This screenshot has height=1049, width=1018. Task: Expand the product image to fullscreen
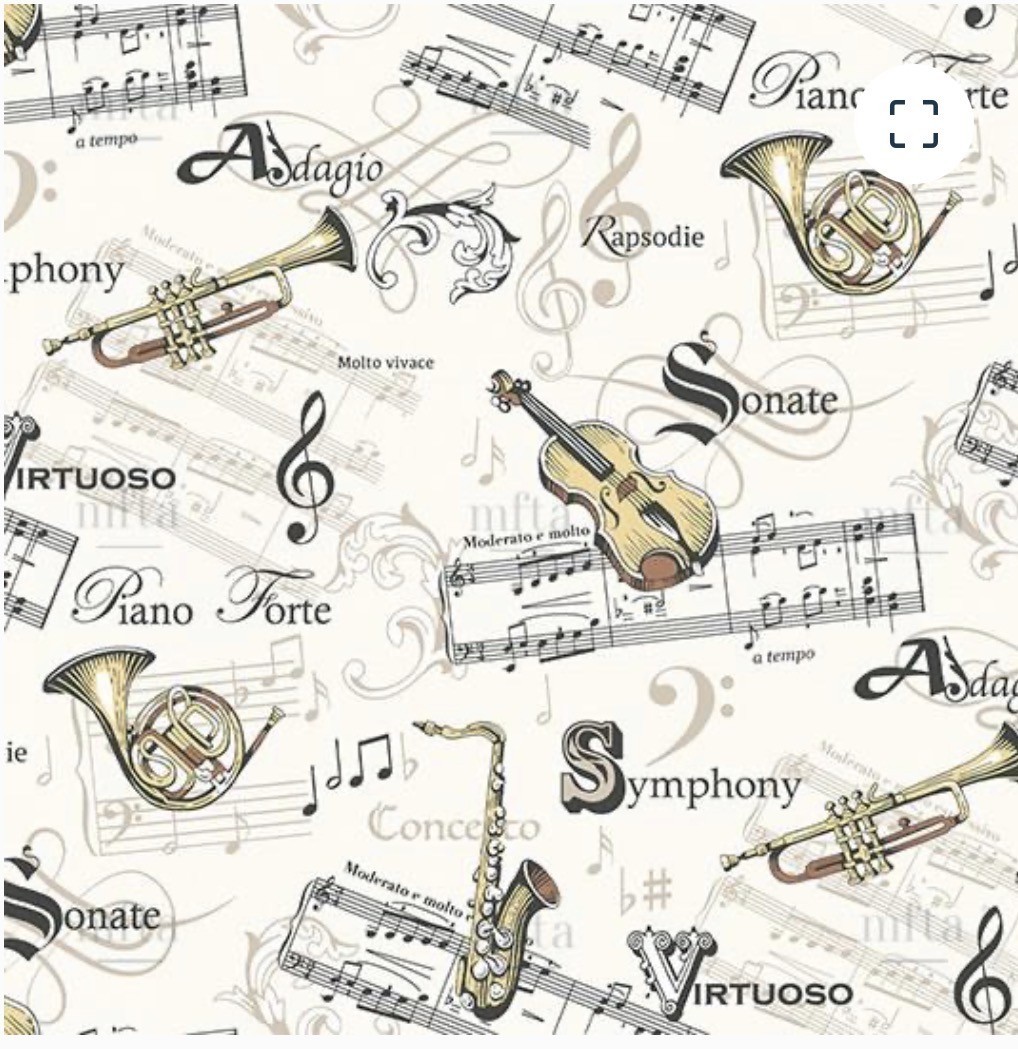click(913, 123)
